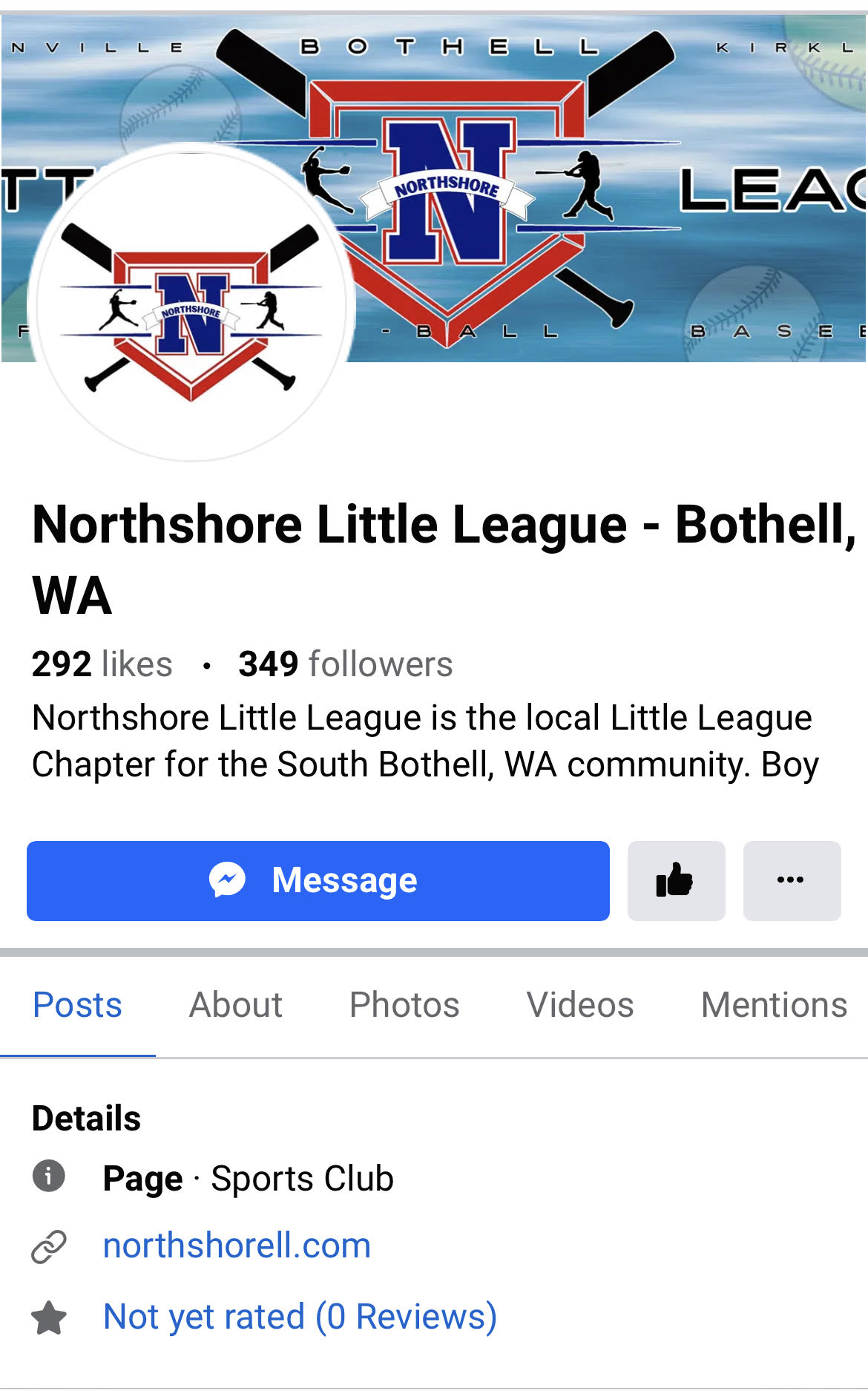Open the Videos tab
This screenshot has height=1391, width=868.
point(580,1005)
